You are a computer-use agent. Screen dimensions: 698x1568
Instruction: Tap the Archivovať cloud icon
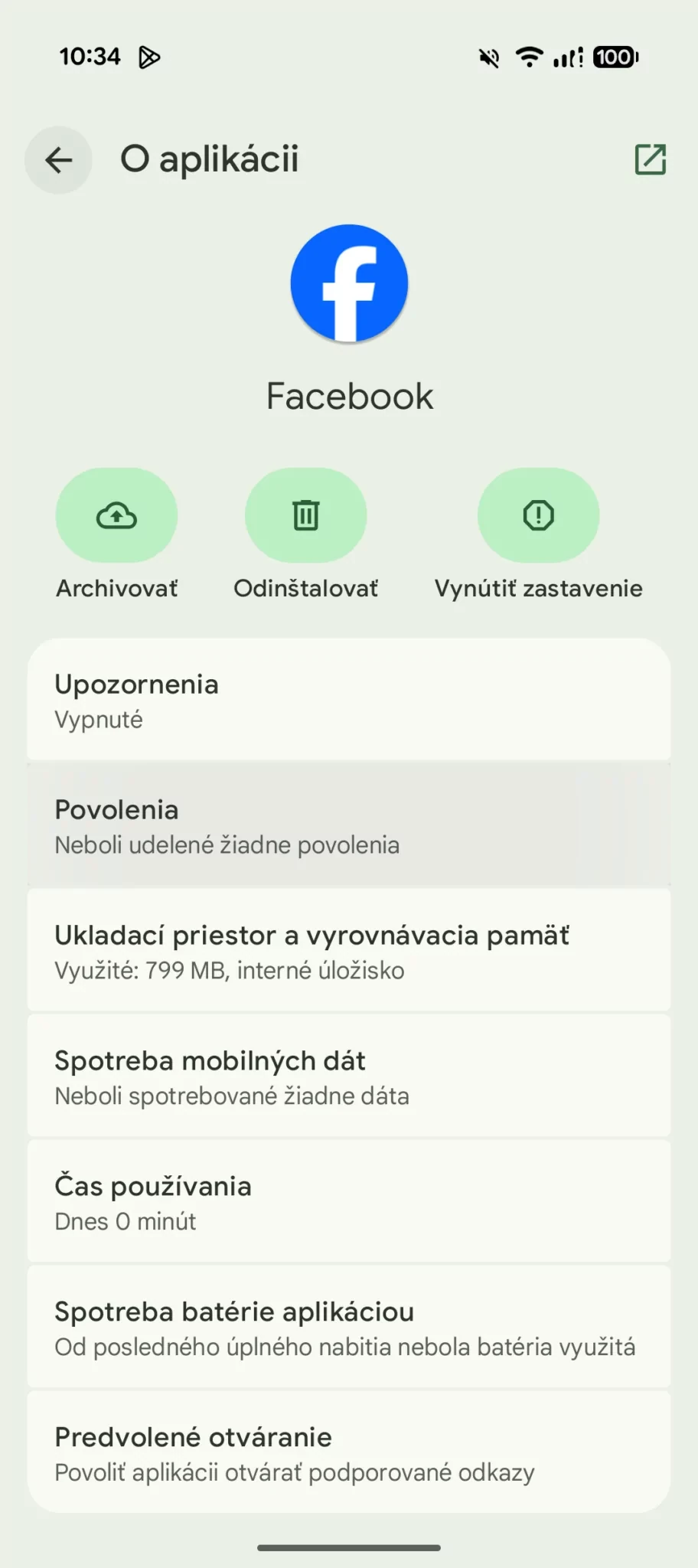pyautogui.click(x=116, y=515)
